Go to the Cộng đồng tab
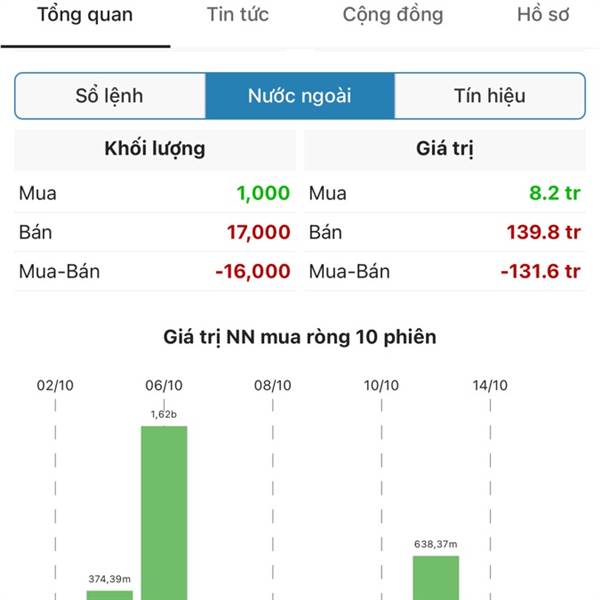The image size is (600, 600). tap(393, 16)
